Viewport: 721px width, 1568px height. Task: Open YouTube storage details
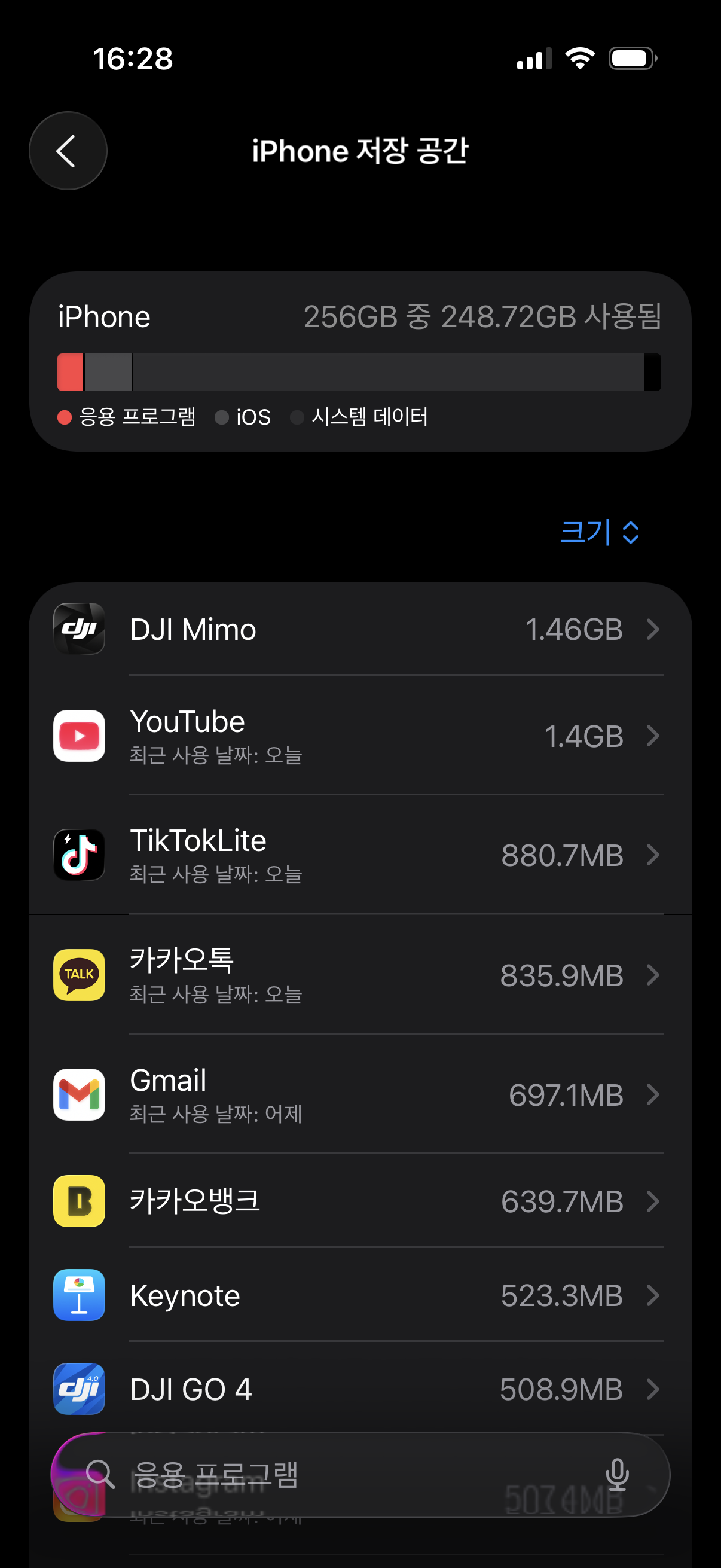(359, 736)
